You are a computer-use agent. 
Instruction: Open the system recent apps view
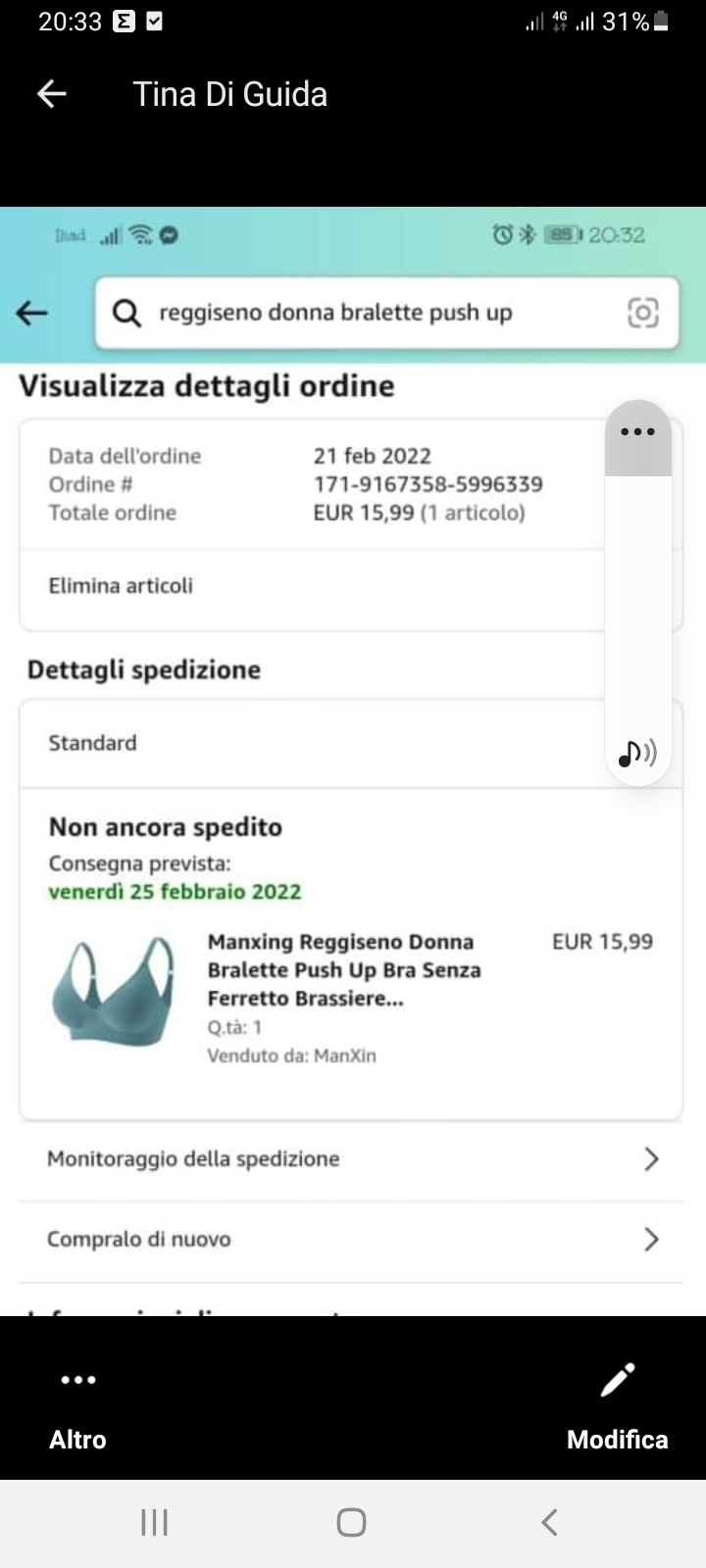(x=154, y=1522)
